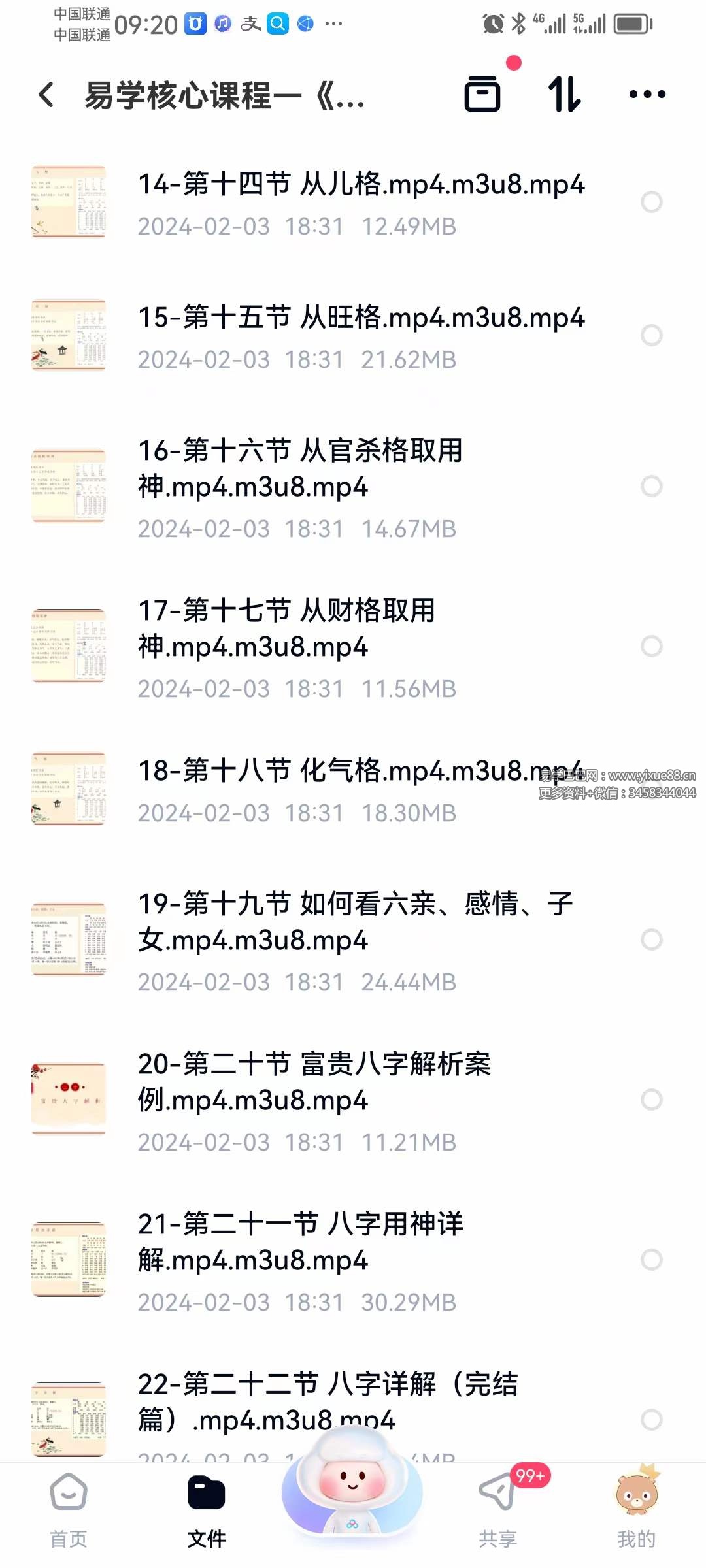Switch to the 共享 tab
The image size is (706, 1568).
[x=497, y=1509]
